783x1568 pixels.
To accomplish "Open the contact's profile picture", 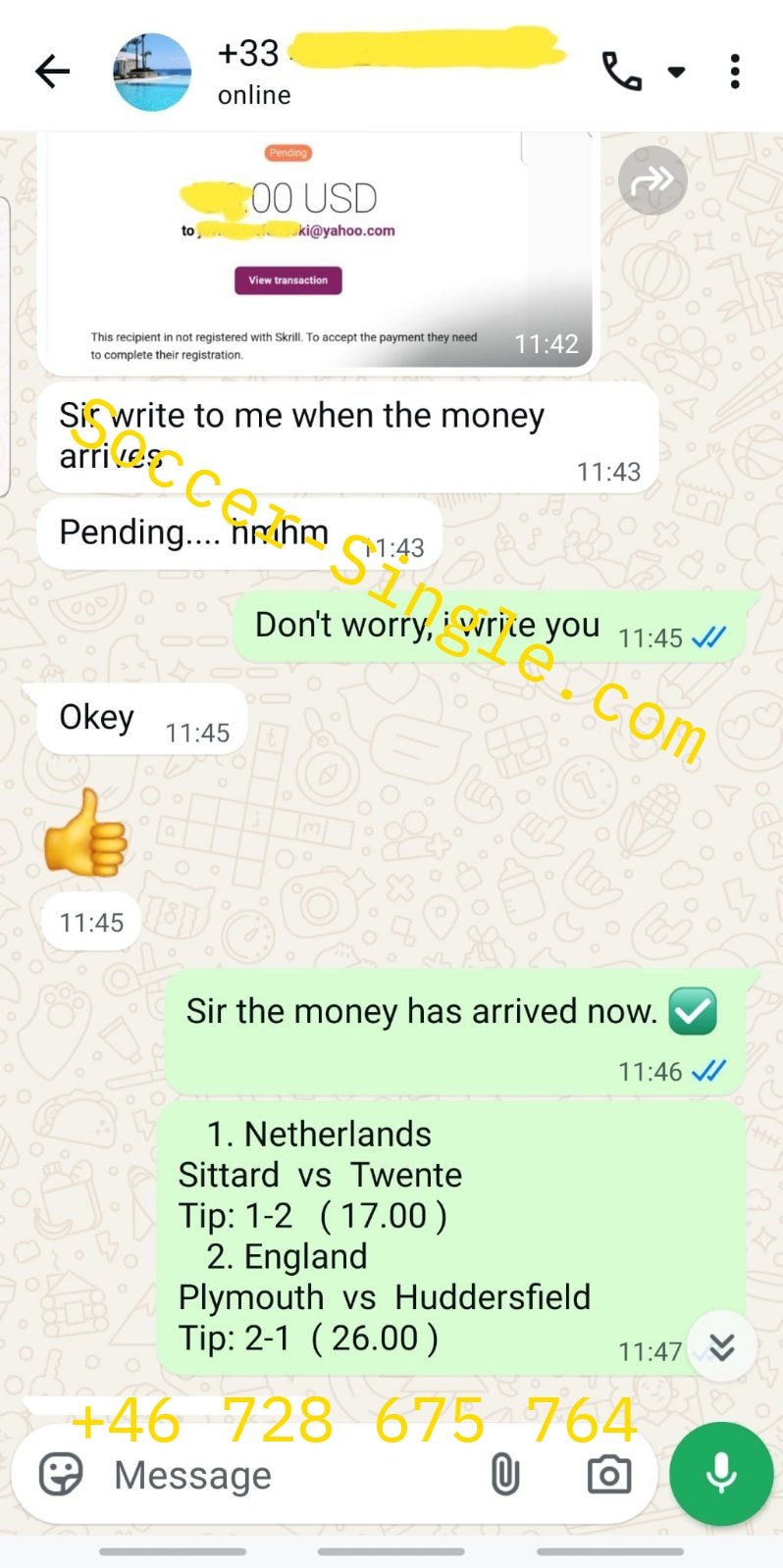I will [152, 72].
